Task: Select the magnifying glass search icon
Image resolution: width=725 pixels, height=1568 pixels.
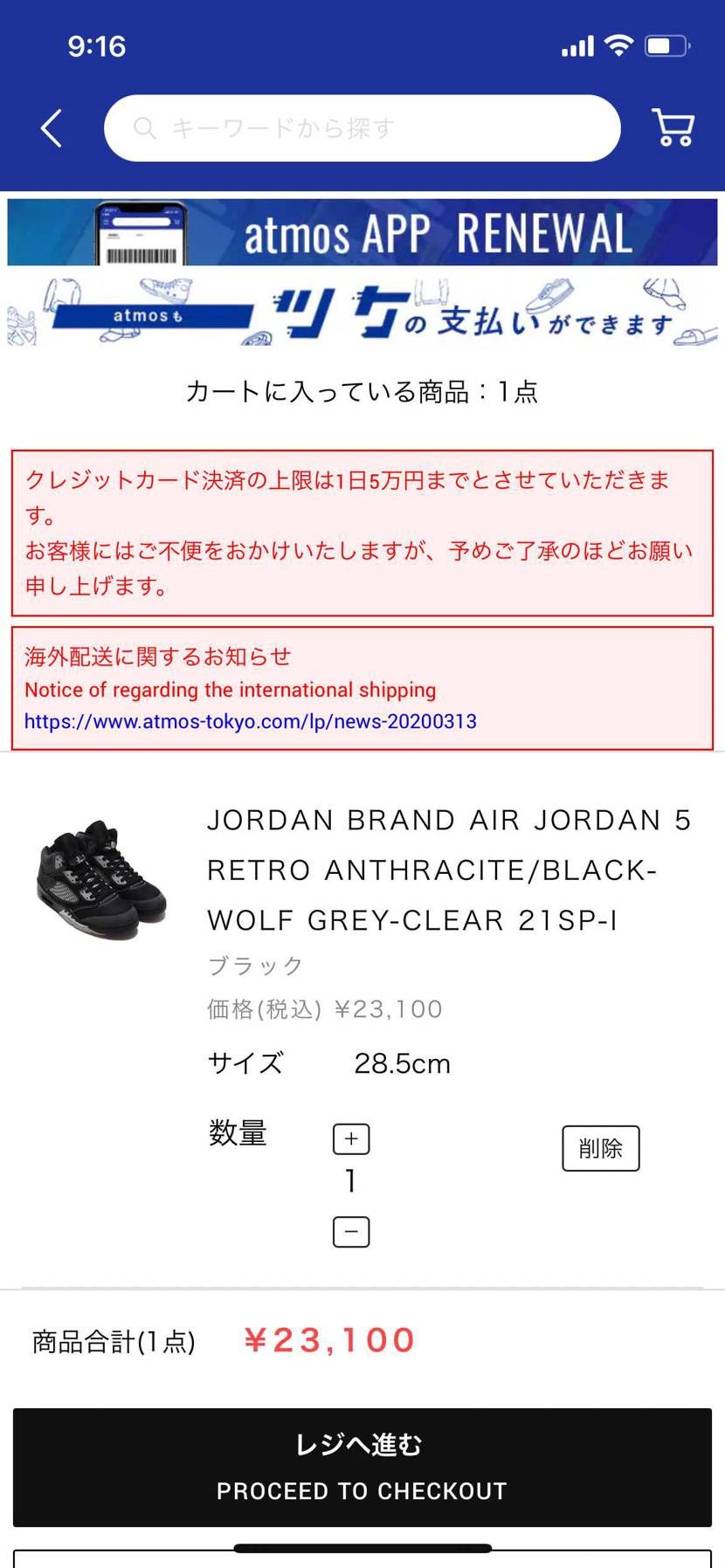Action: pyautogui.click(x=145, y=127)
